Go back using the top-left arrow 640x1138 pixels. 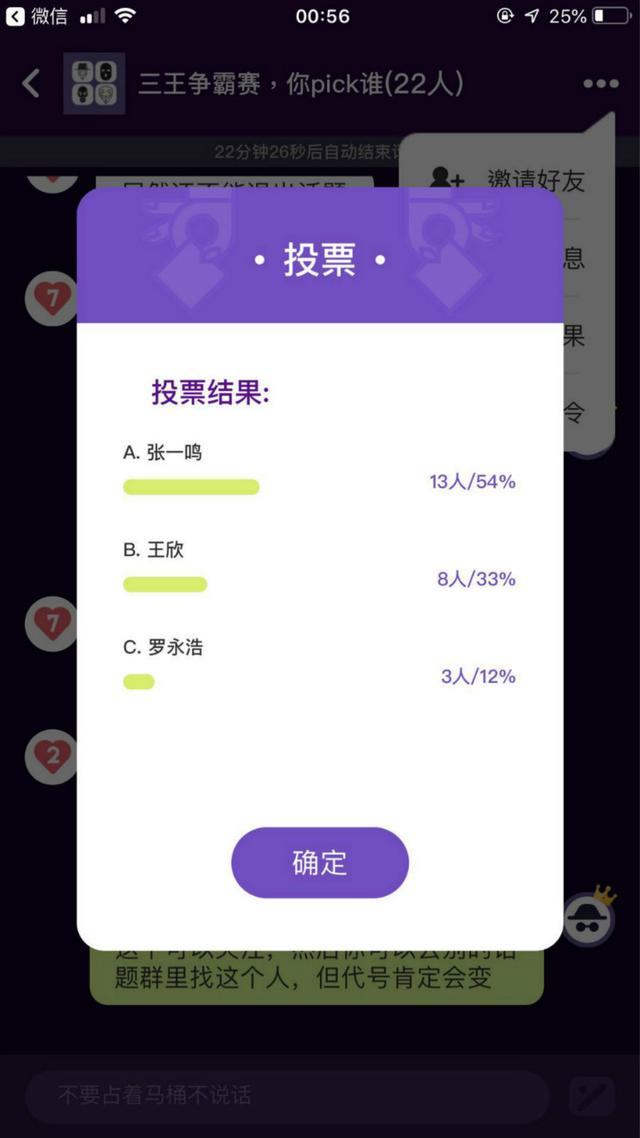(x=30, y=83)
